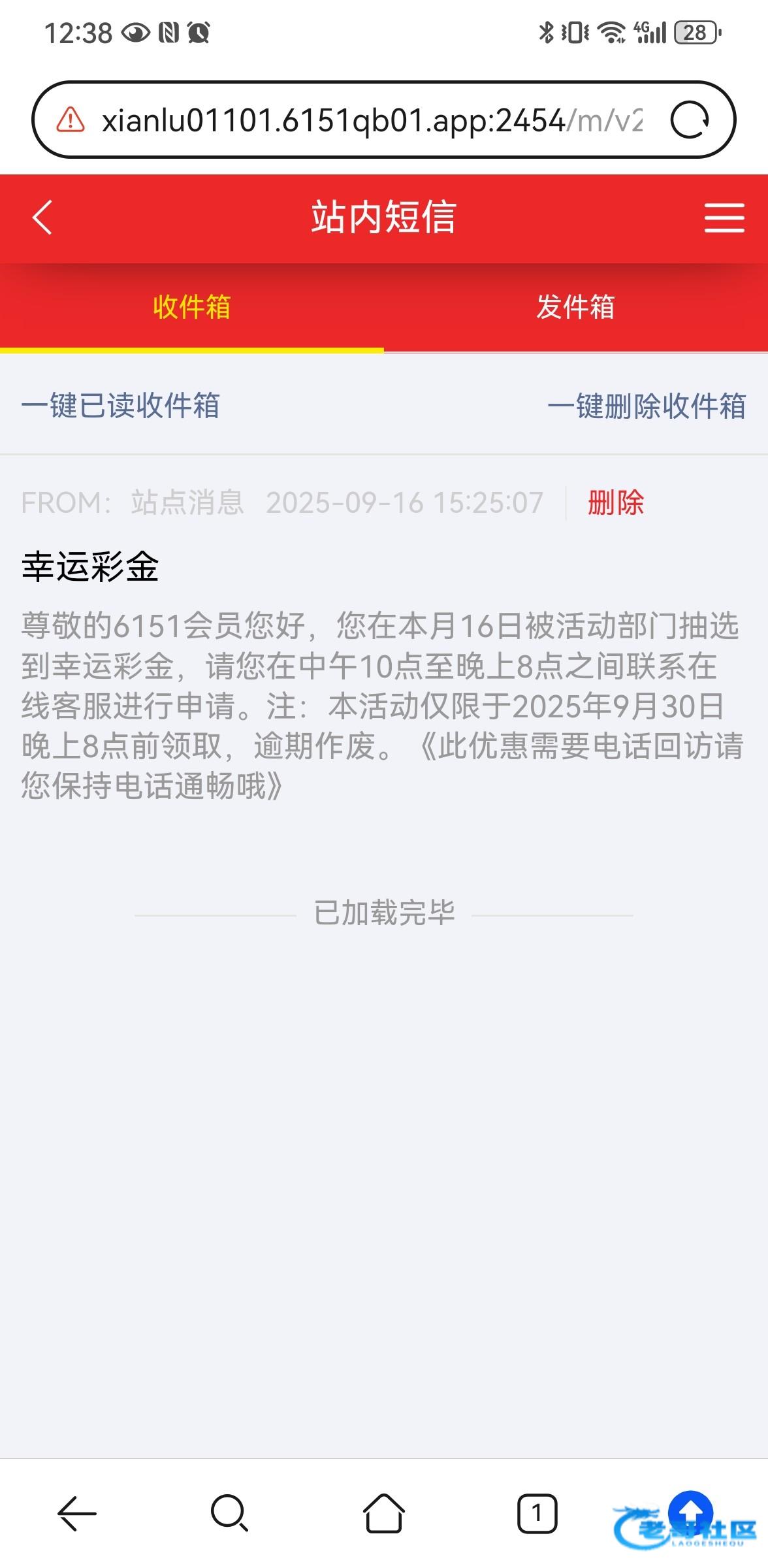Switch to the 发件箱 tab

coord(575,307)
